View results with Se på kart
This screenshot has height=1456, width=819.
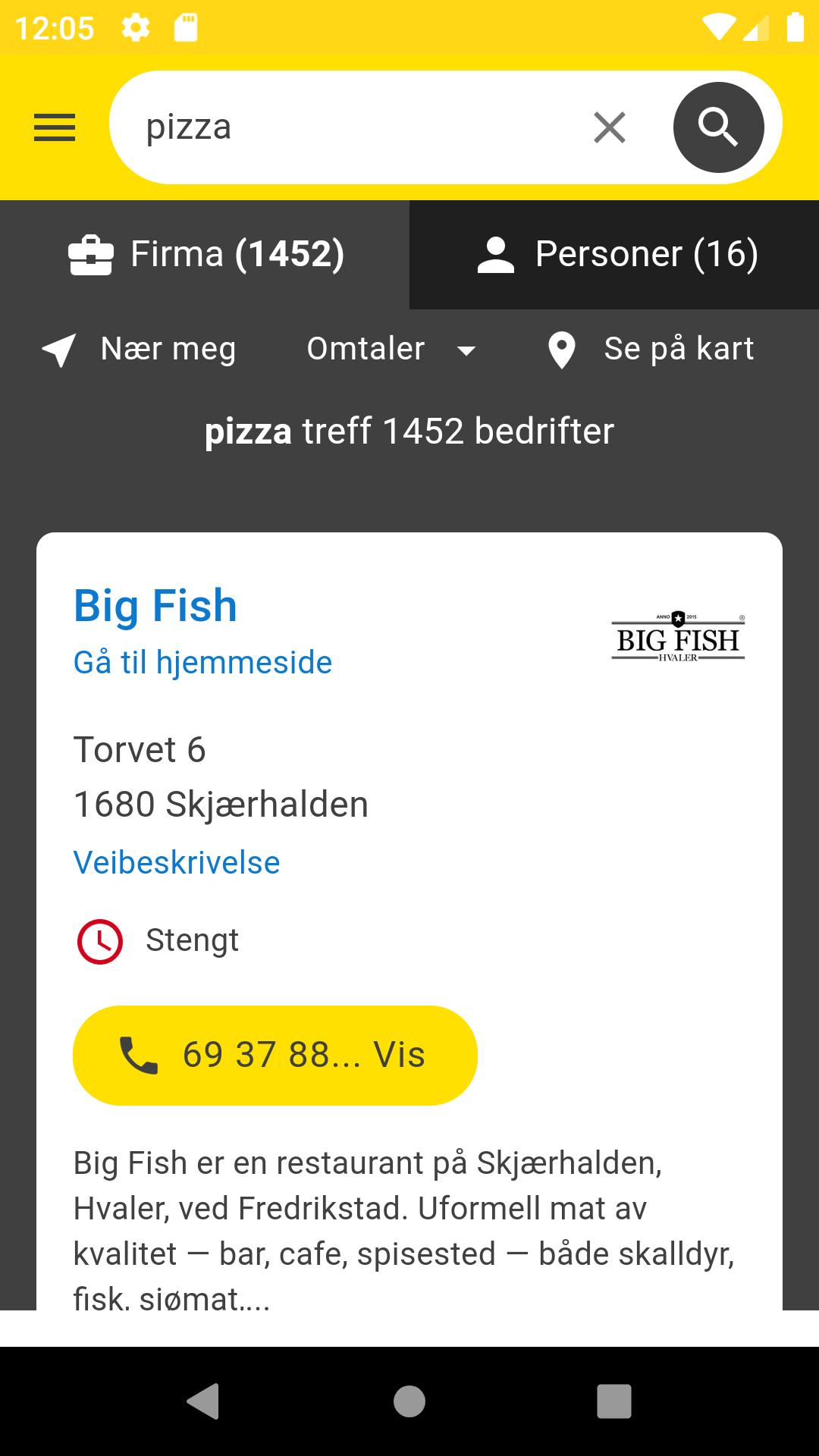651,350
